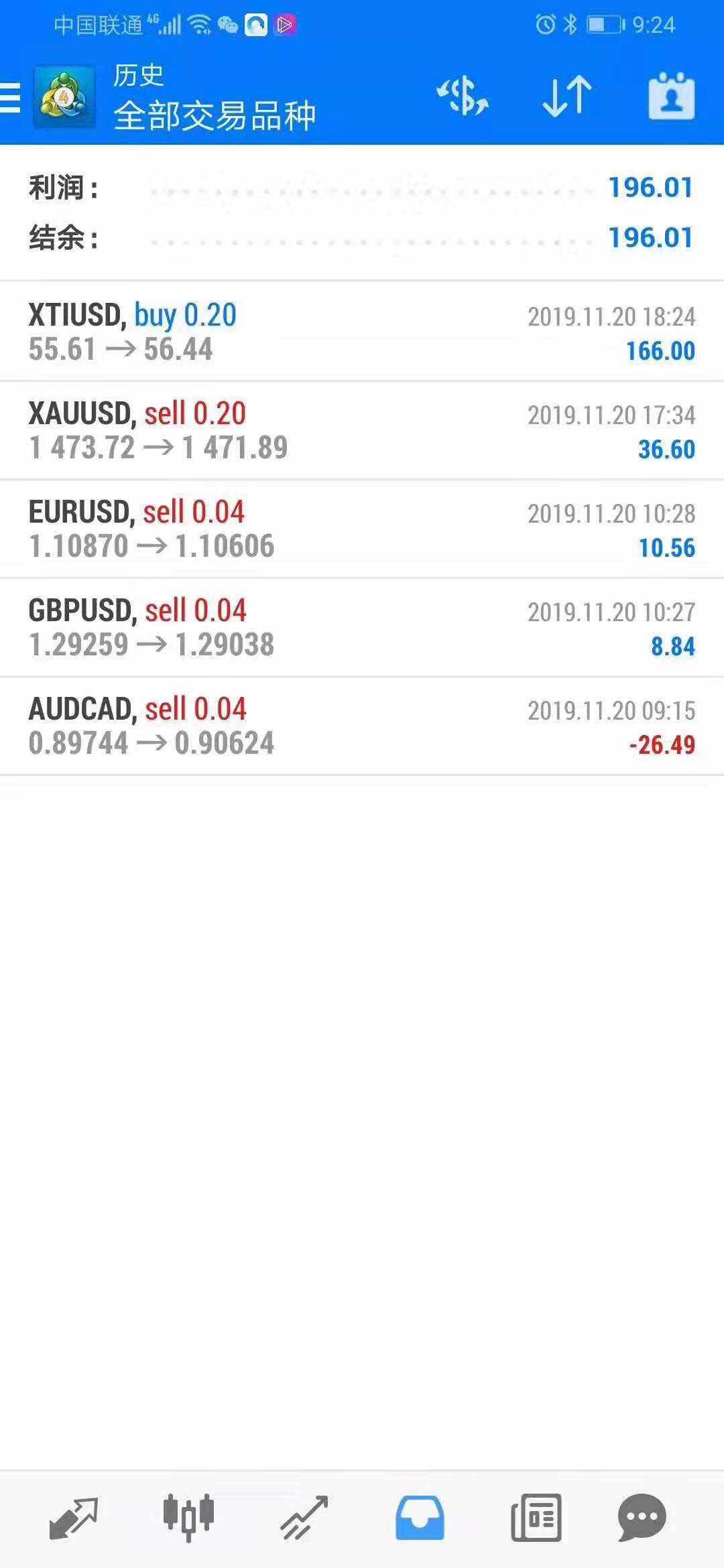Viewport: 724px width, 1568px height.
Task: Open the XTIUSD buy 0.20 trade
Action: (x=362, y=332)
